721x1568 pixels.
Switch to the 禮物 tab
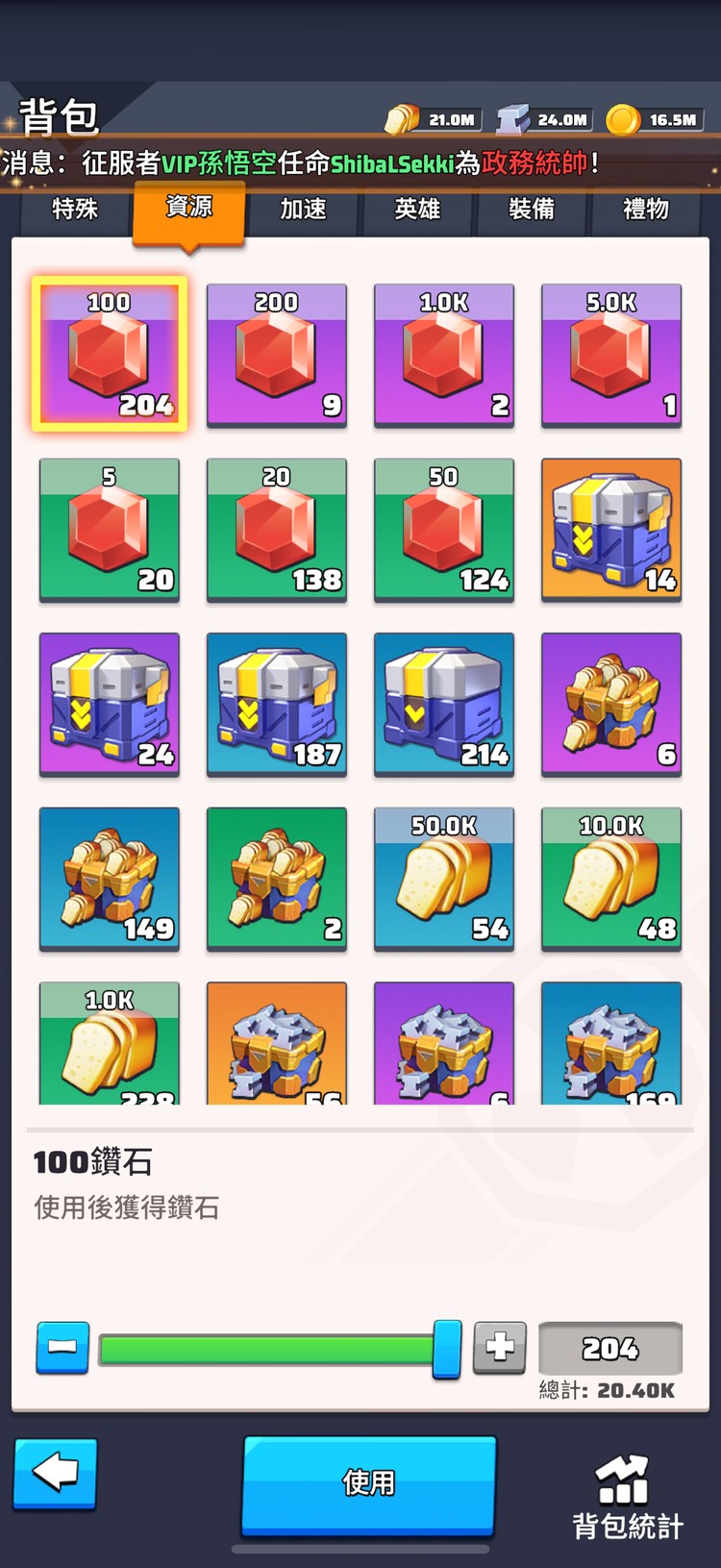pyautogui.click(x=645, y=209)
